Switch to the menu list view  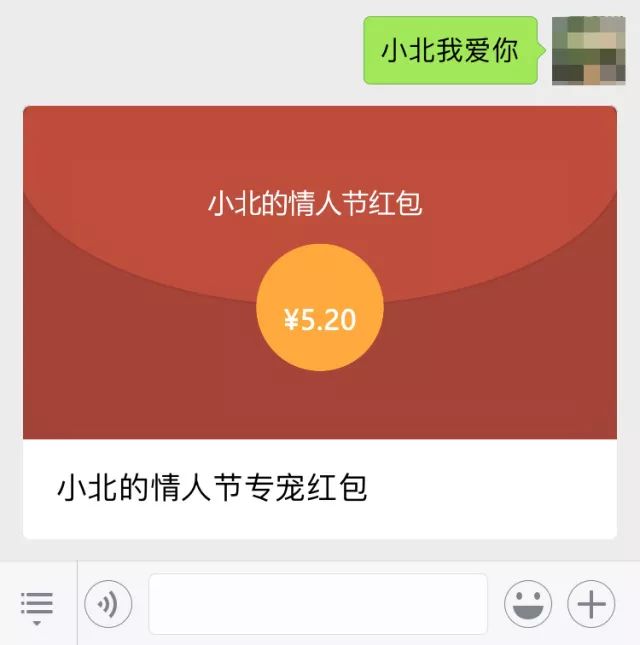point(37,605)
